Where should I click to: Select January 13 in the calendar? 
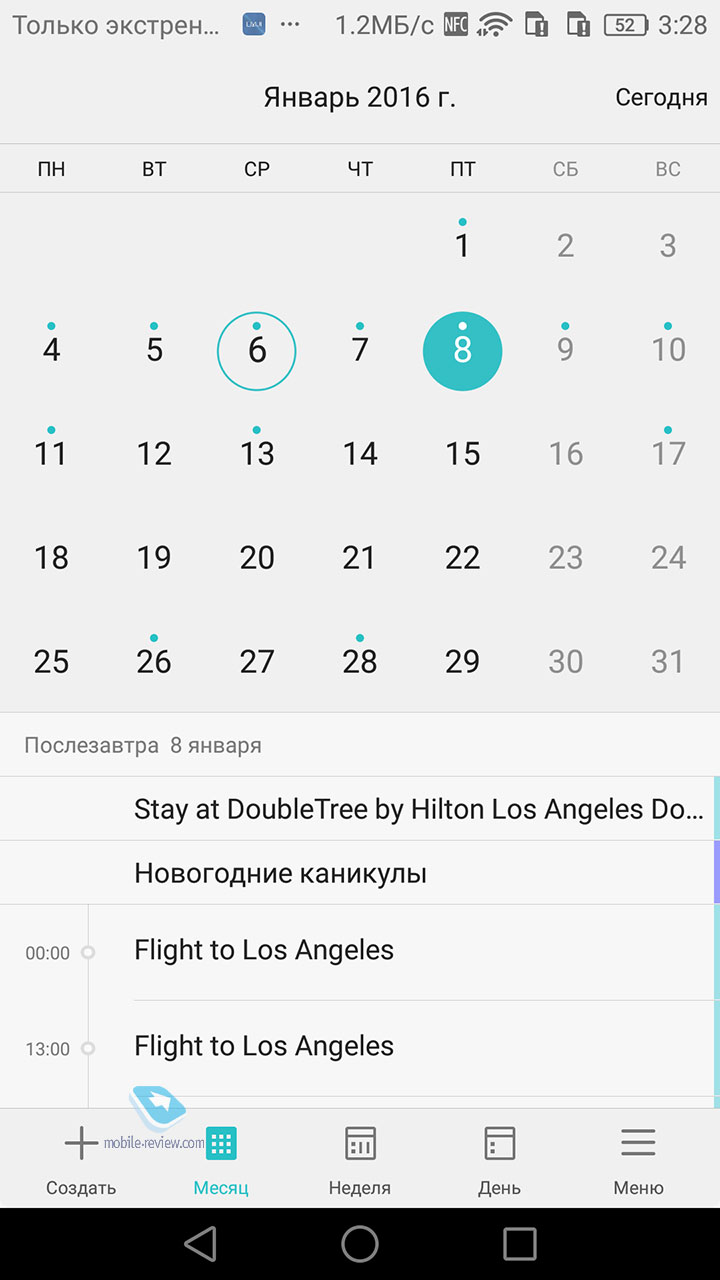click(x=257, y=453)
